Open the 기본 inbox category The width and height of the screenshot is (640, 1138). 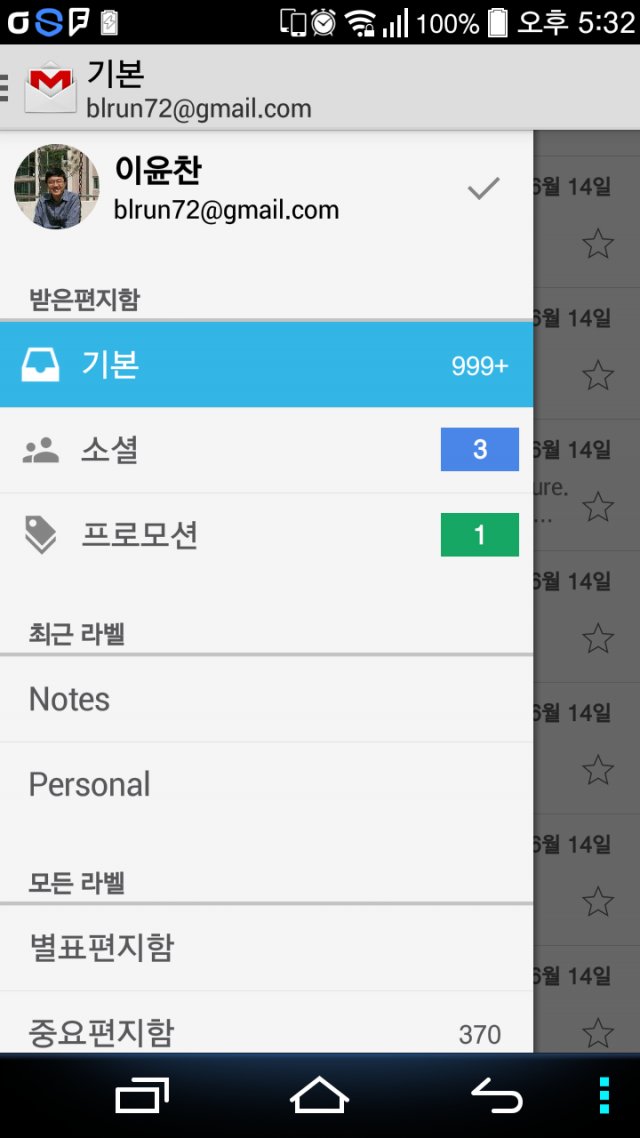tap(266, 364)
